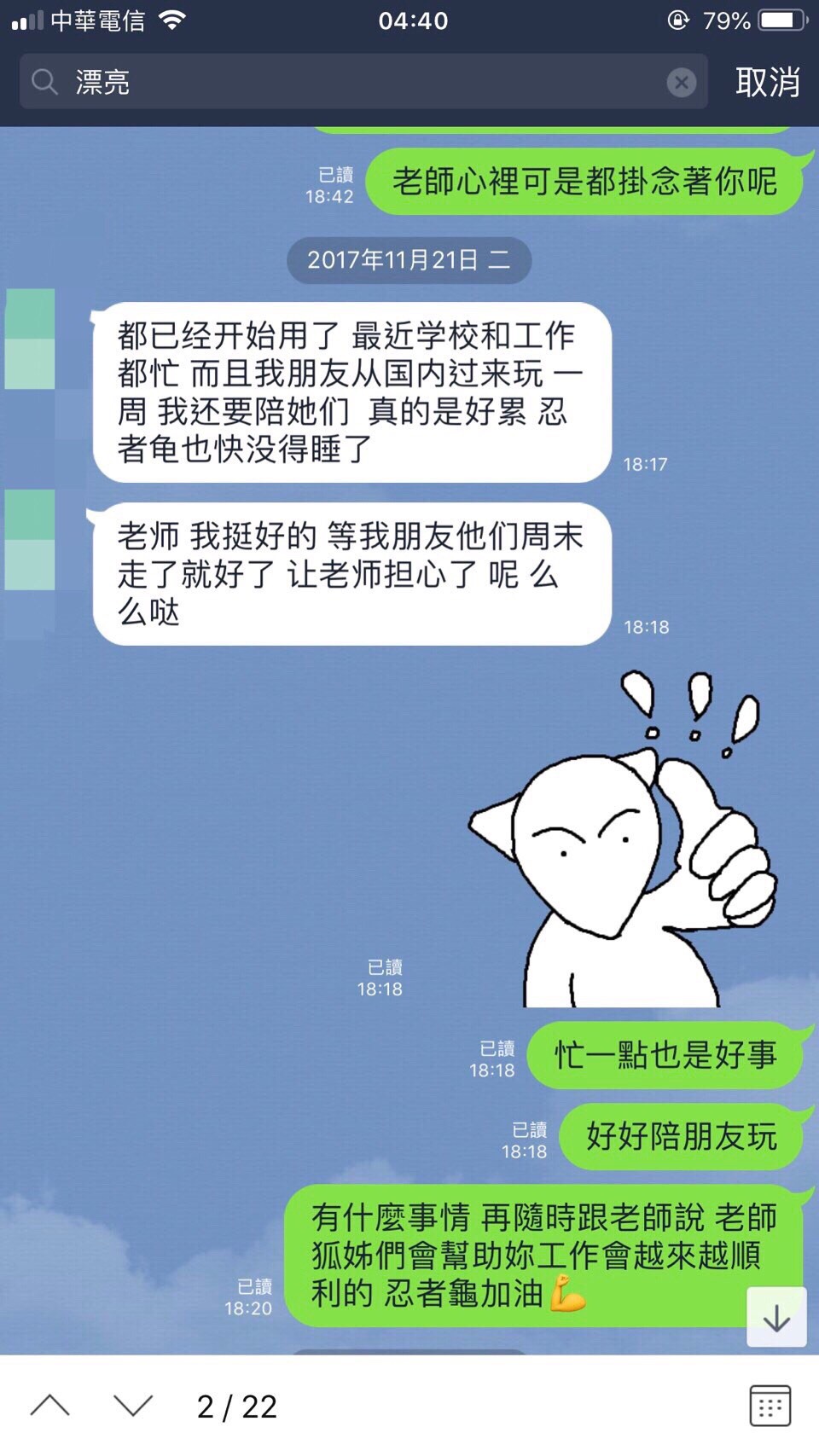Cancel the search with 取消

[x=767, y=82]
